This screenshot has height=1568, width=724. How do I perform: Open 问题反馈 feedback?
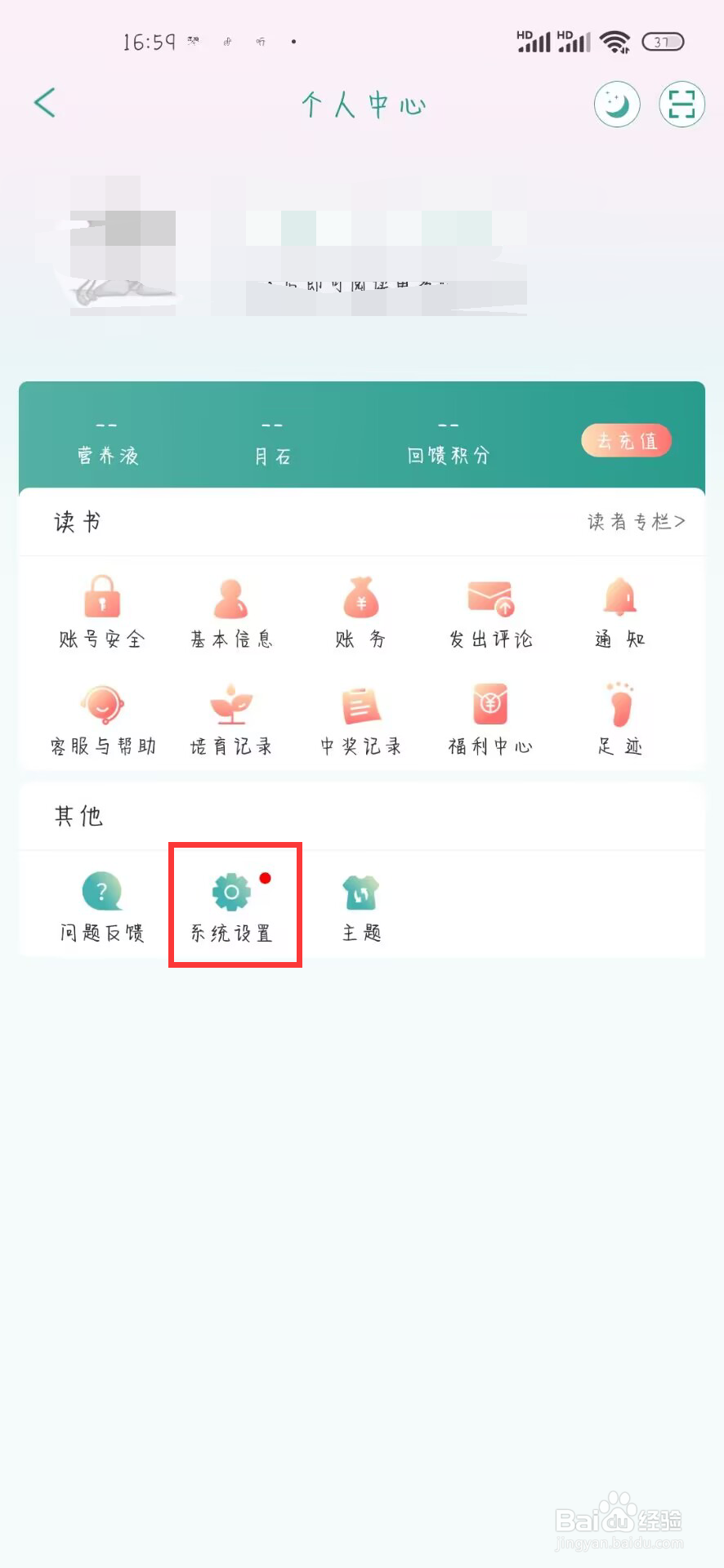[x=101, y=905]
